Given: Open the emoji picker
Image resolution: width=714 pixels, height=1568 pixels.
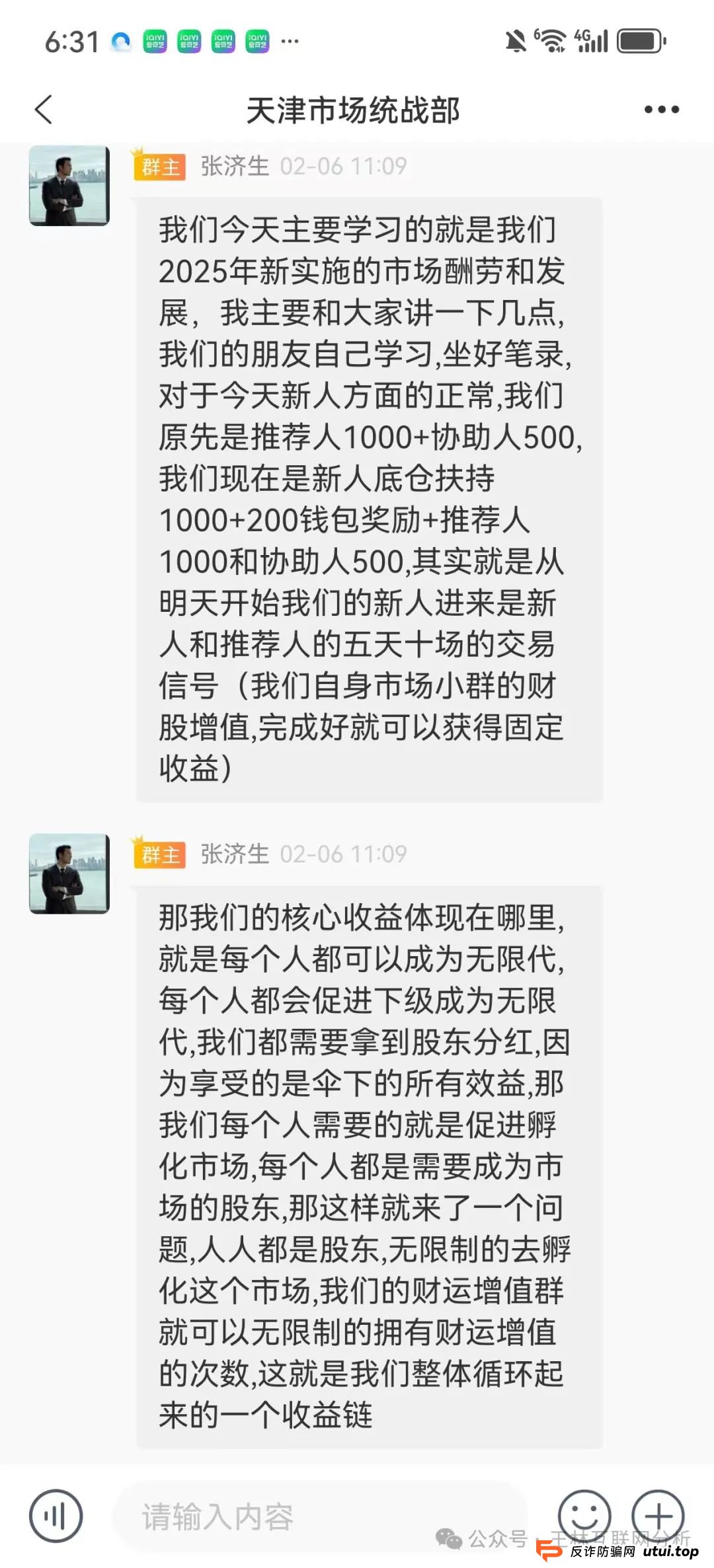Looking at the screenshot, I should pyautogui.click(x=584, y=1514).
